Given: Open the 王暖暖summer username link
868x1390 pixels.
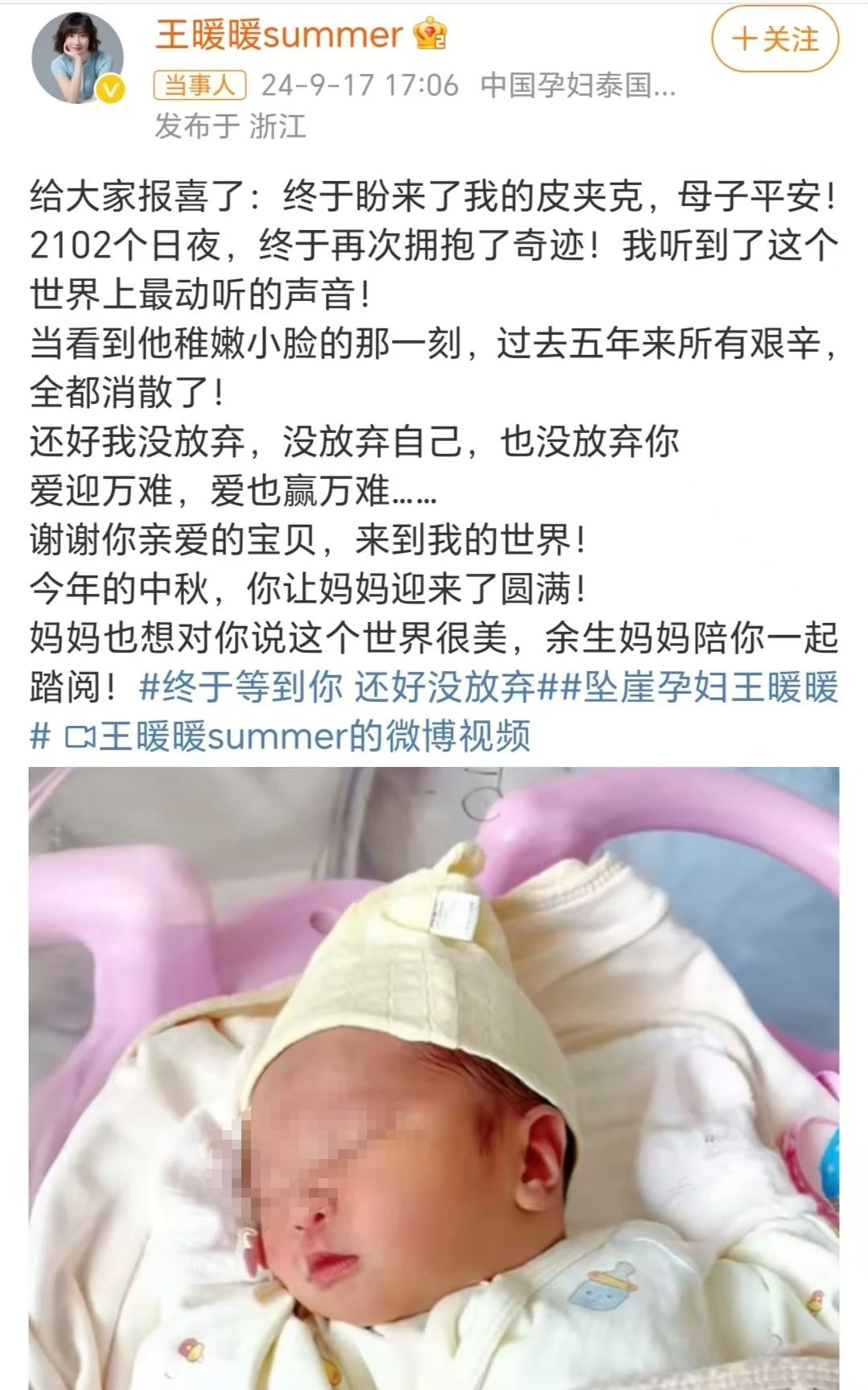Looking at the screenshot, I should tap(278, 35).
